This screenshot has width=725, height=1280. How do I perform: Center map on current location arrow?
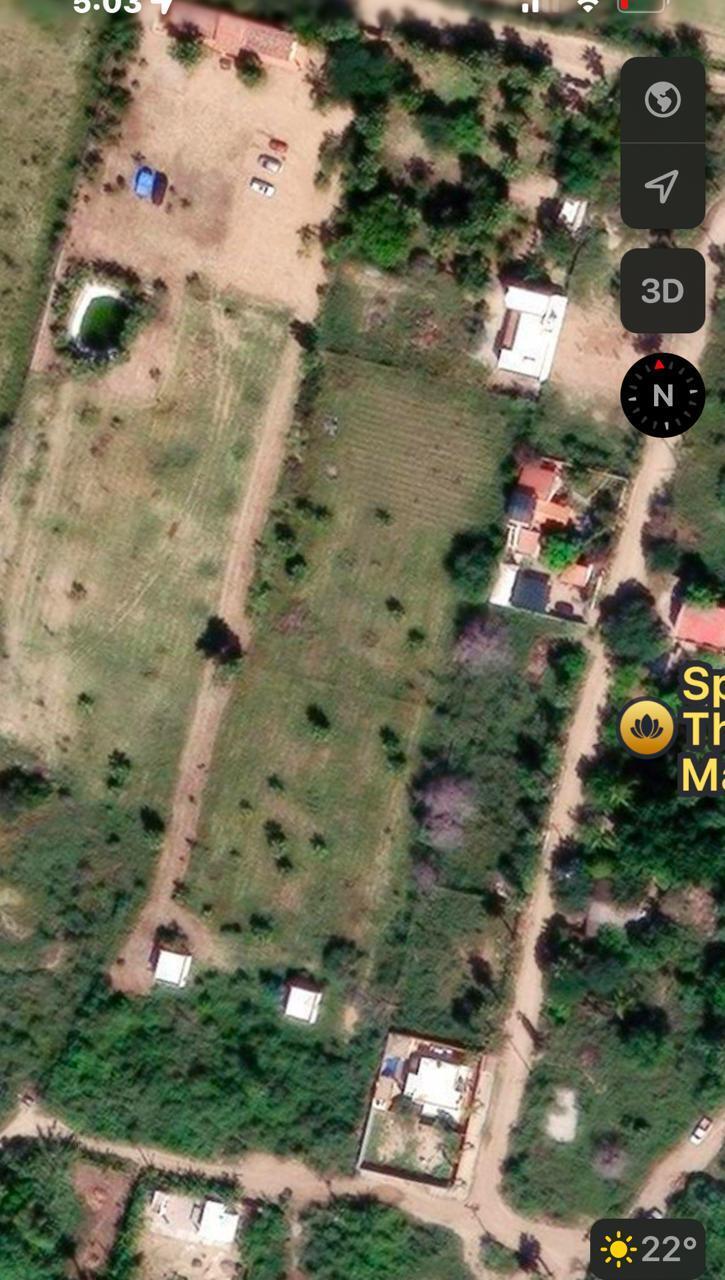coord(662,186)
